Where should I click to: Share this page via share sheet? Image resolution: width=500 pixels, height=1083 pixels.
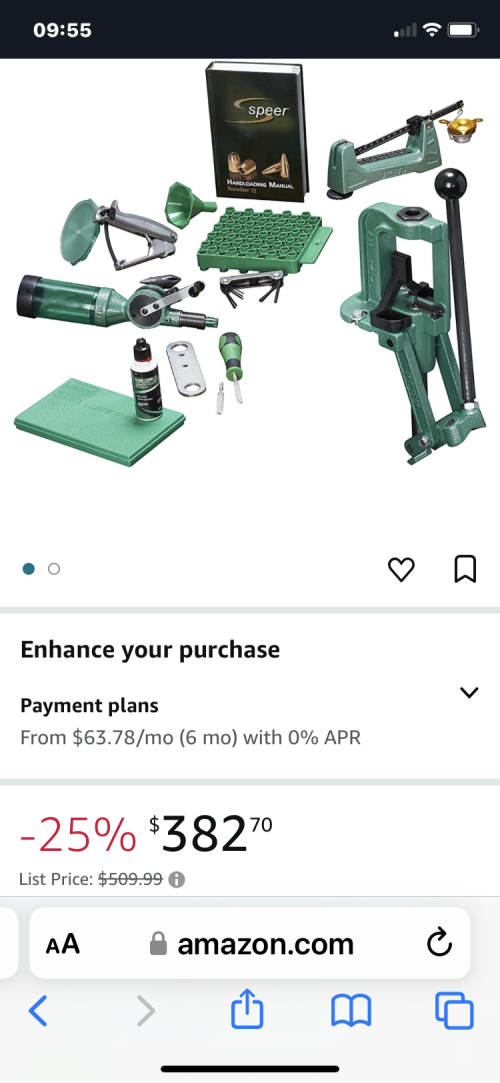[247, 1010]
